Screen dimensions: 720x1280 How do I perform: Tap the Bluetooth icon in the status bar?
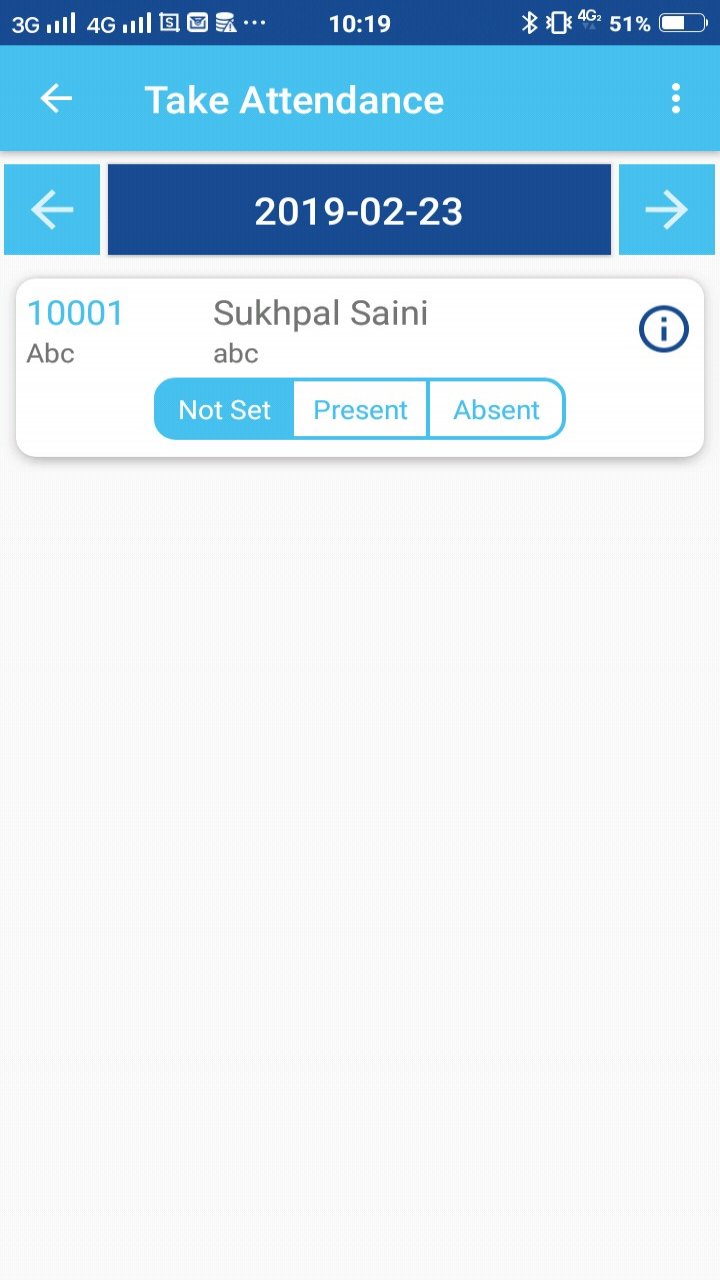point(529,23)
